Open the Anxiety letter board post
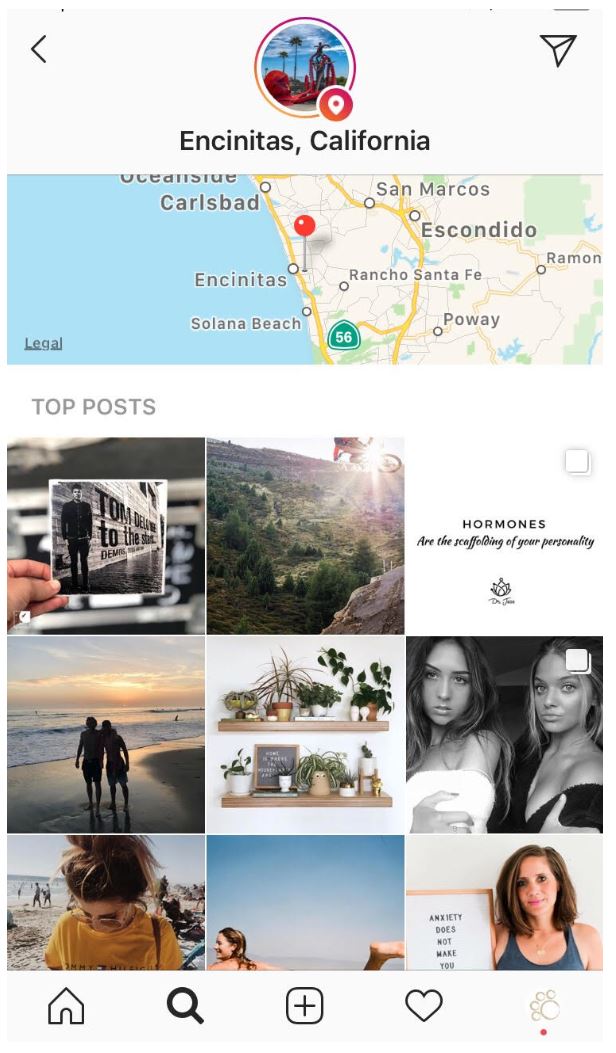 [x=504, y=903]
